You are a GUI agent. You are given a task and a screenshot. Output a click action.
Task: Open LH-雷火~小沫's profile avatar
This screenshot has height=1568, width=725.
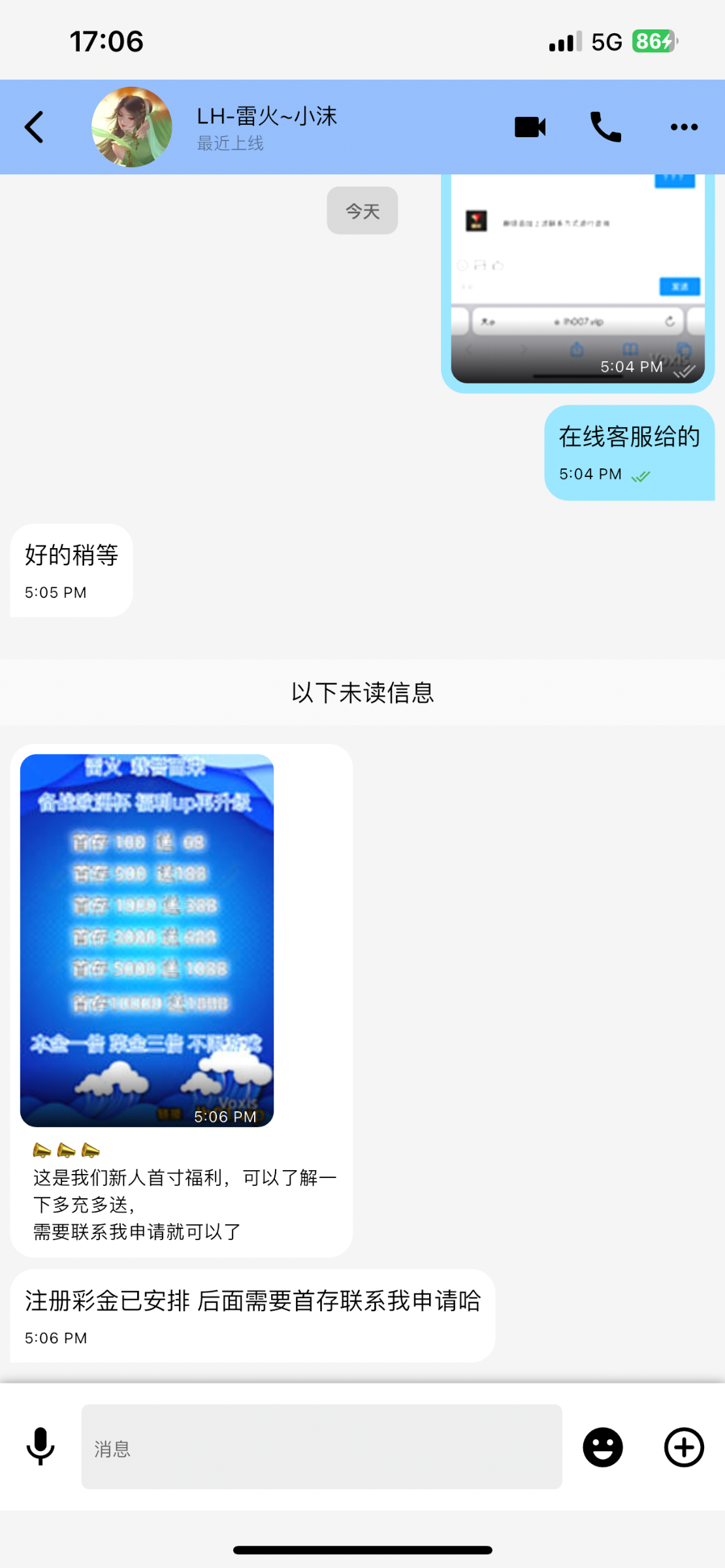(132, 127)
